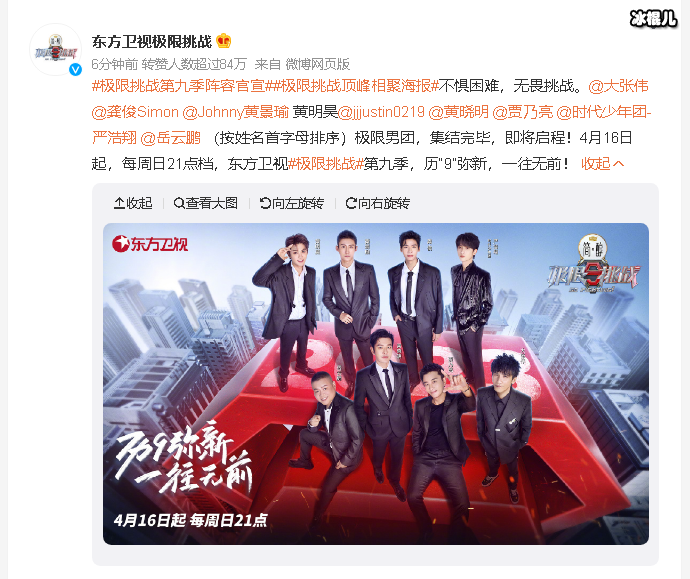Image resolution: width=690 pixels, height=579 pixels.
Task: View the large image via 查看大图
Action: [x=206, y=203]
